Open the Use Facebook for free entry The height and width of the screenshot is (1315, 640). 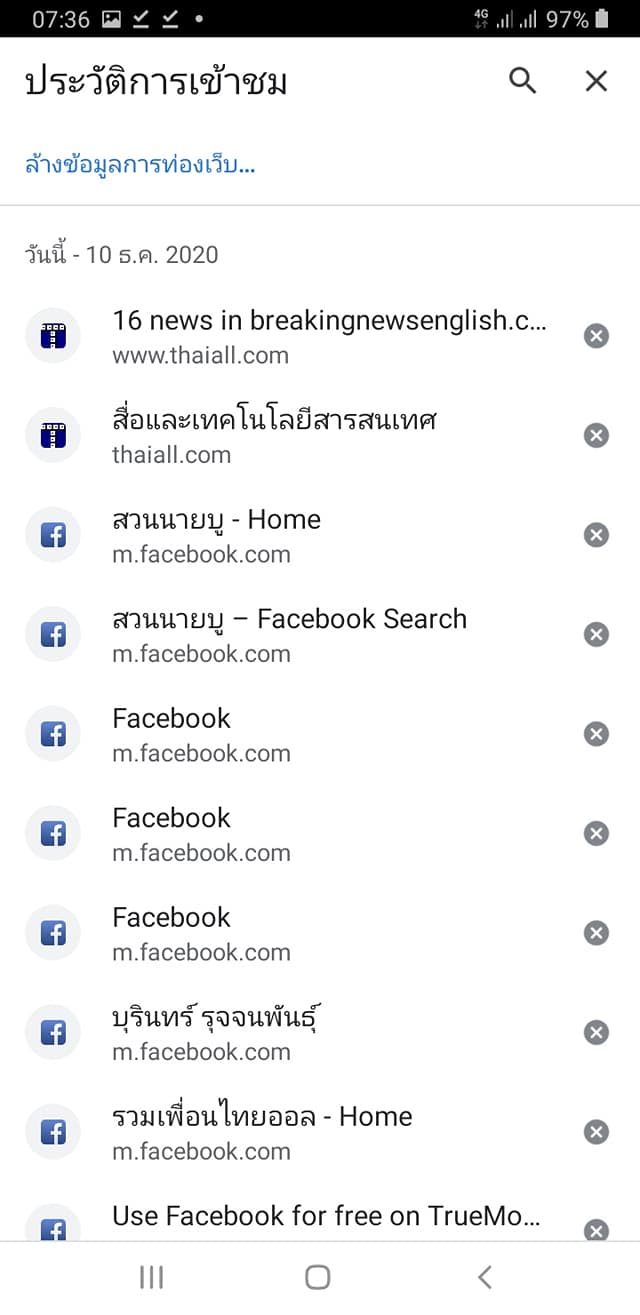326,1218
